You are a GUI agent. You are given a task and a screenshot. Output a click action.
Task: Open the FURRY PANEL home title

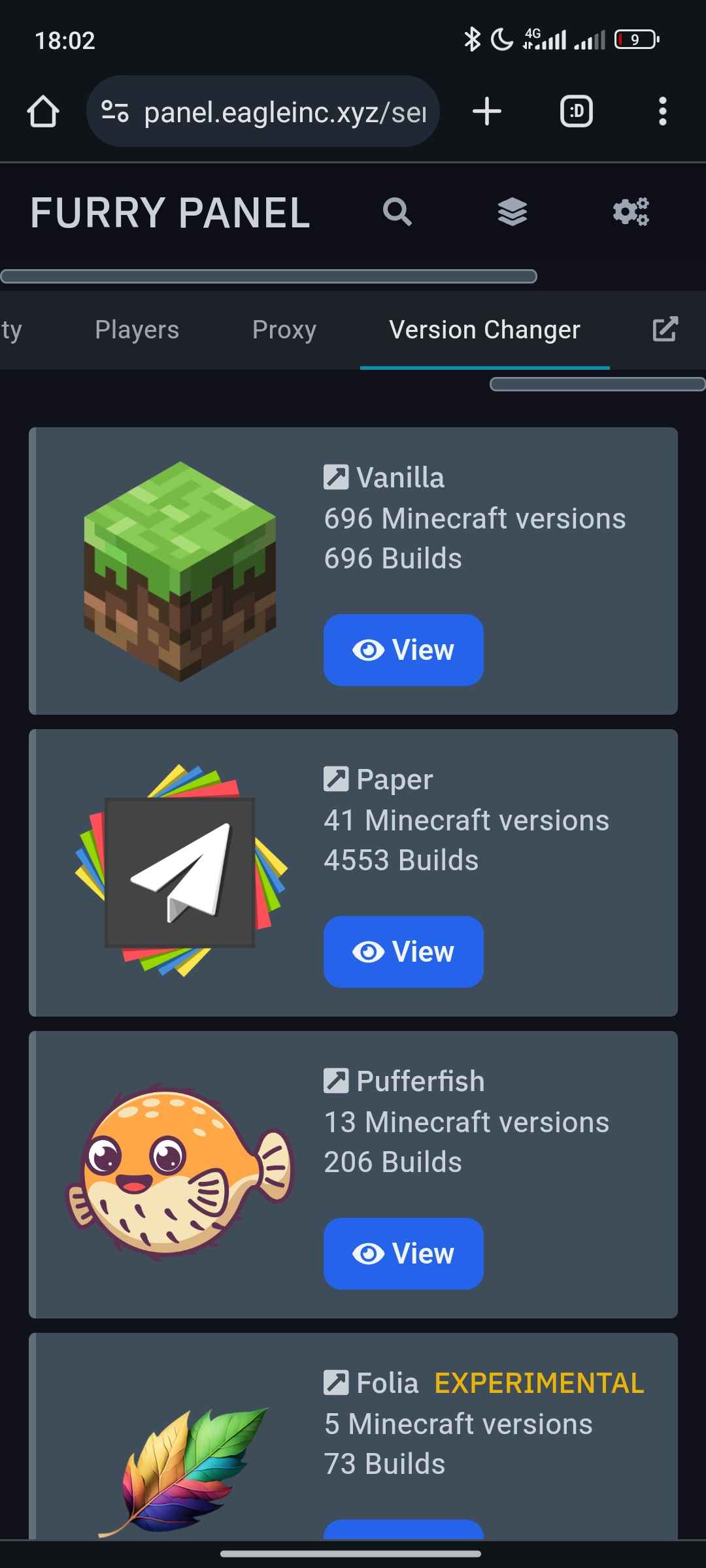coord(170,213)
